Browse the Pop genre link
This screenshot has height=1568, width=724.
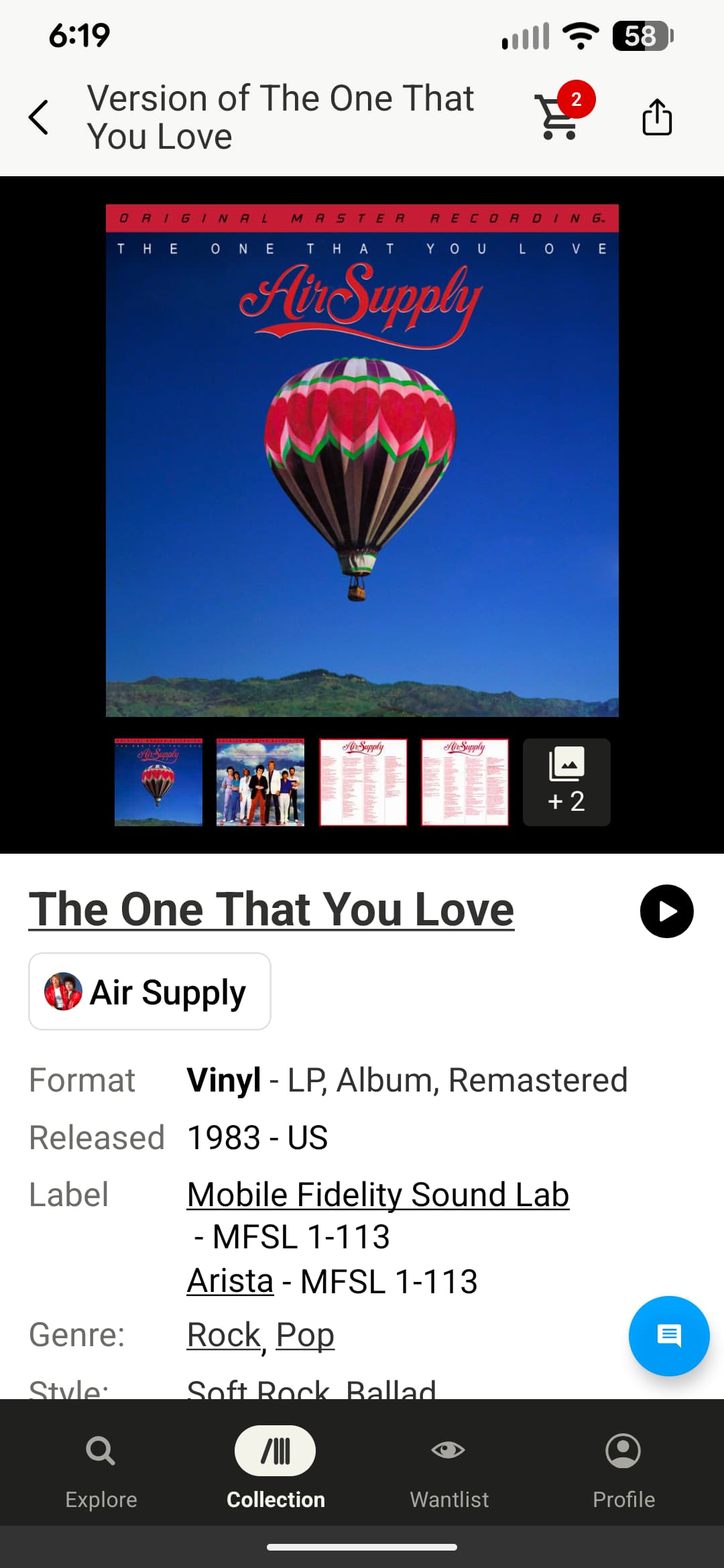305,1335
